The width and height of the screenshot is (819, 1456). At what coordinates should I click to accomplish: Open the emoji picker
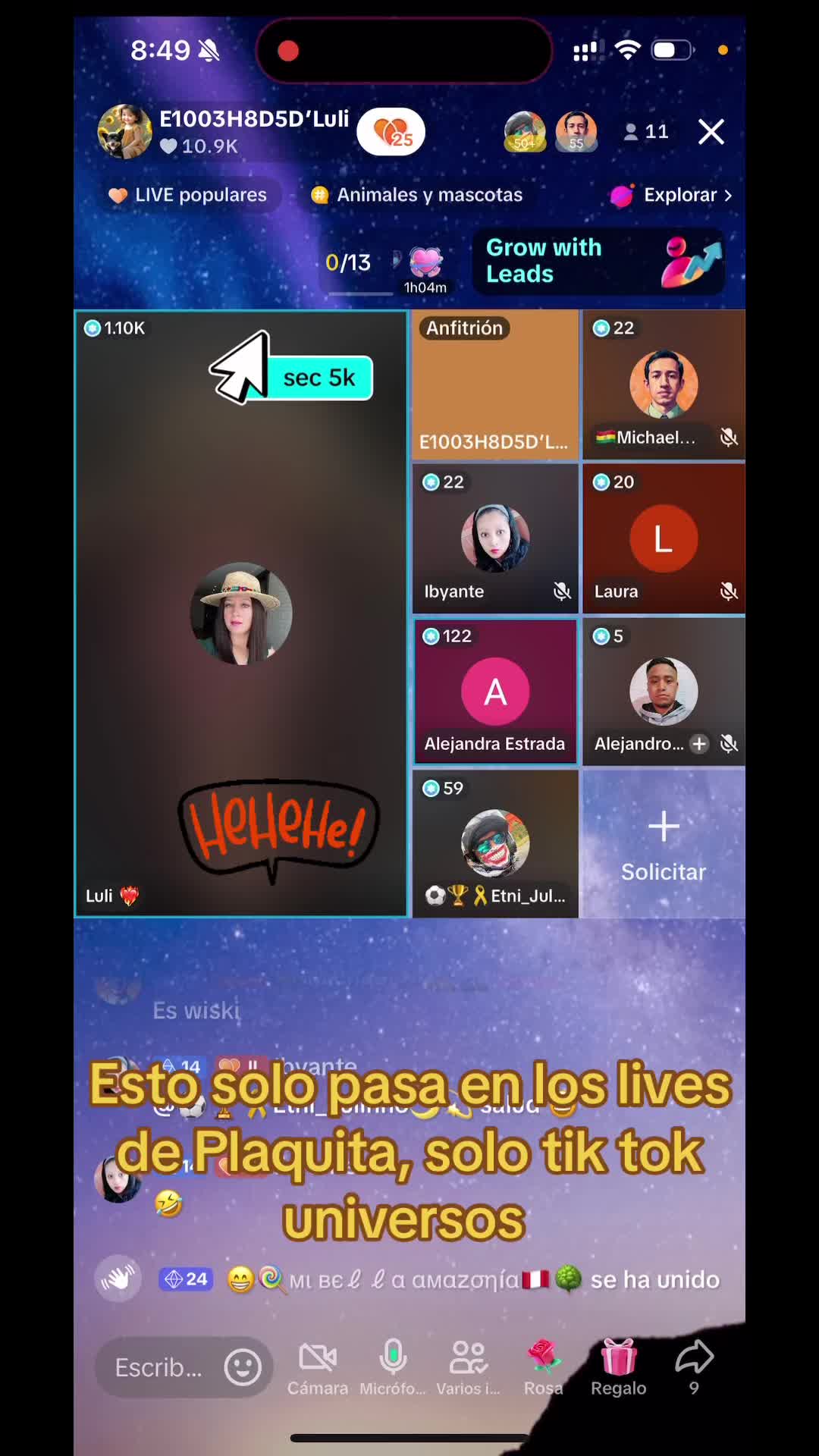coord(243,1367)
